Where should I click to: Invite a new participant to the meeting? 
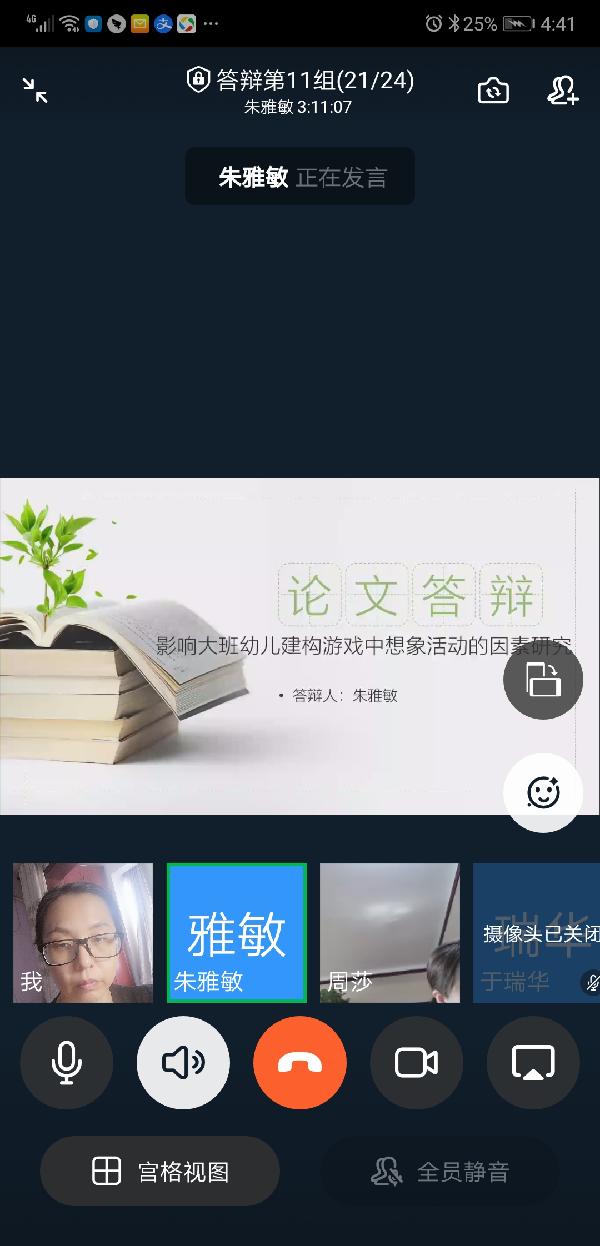(x=563, y=91)
